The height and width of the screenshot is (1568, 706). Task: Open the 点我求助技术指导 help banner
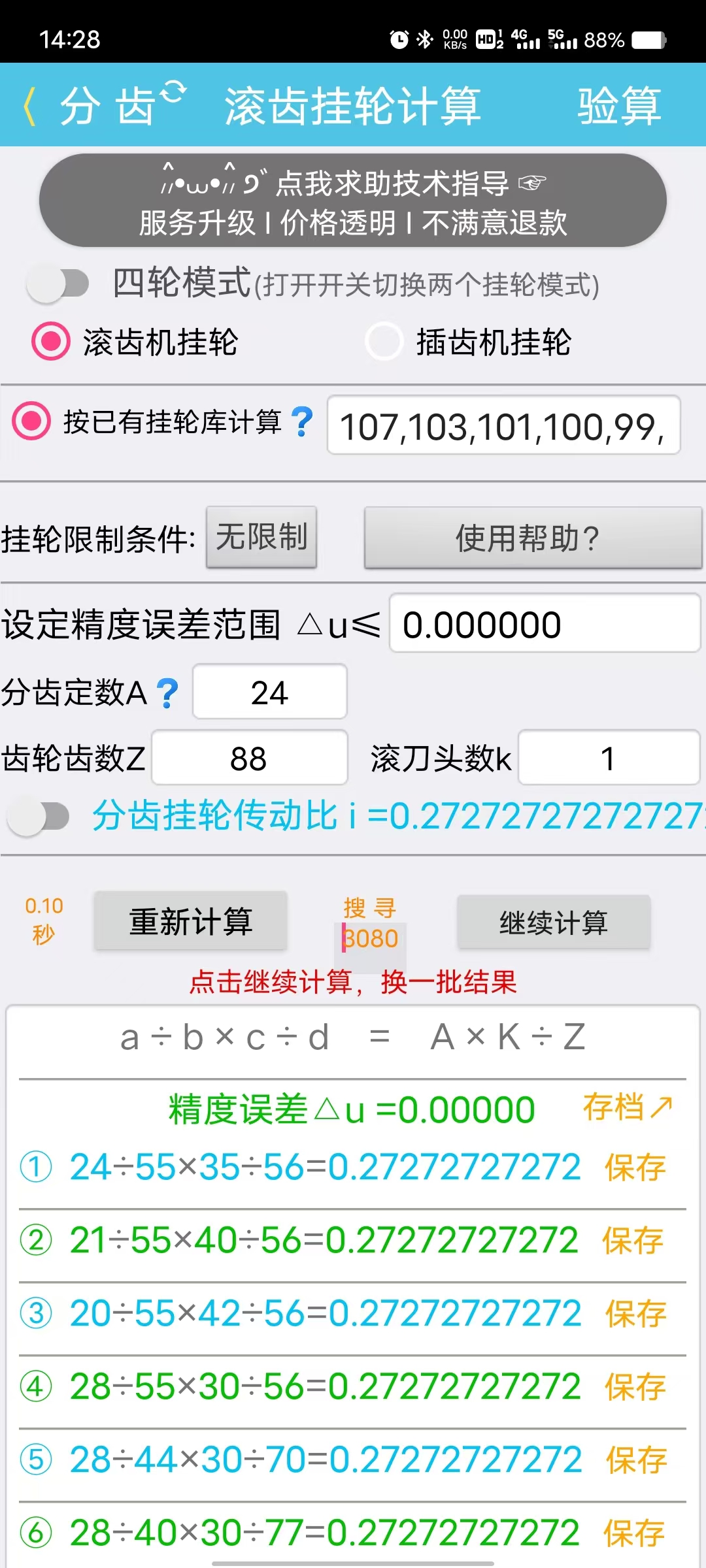point(353,201)
